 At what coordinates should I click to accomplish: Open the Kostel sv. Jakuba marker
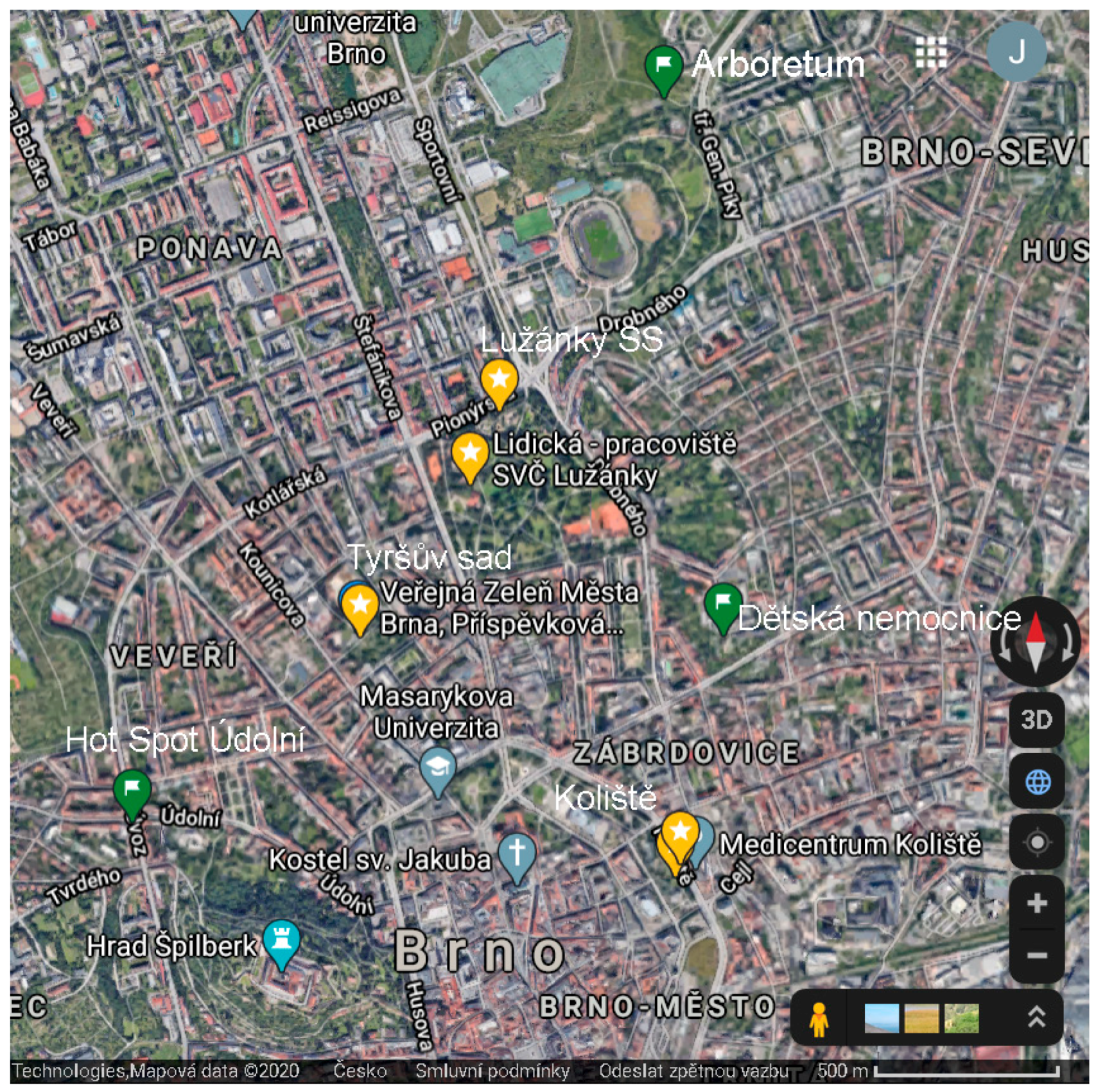pyautogui.click(x=517, y=854)
